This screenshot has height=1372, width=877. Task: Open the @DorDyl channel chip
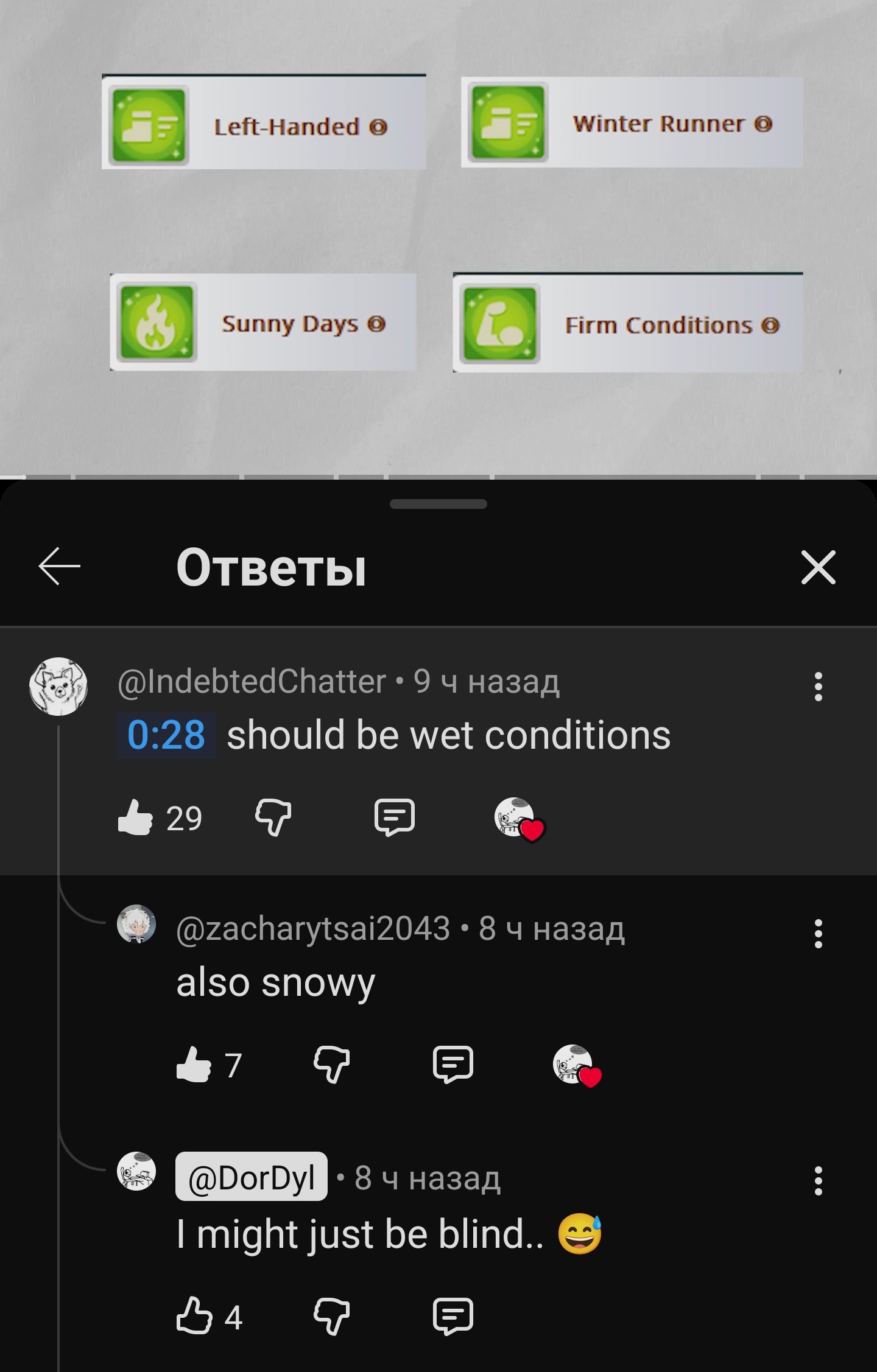pos(252,1177)
